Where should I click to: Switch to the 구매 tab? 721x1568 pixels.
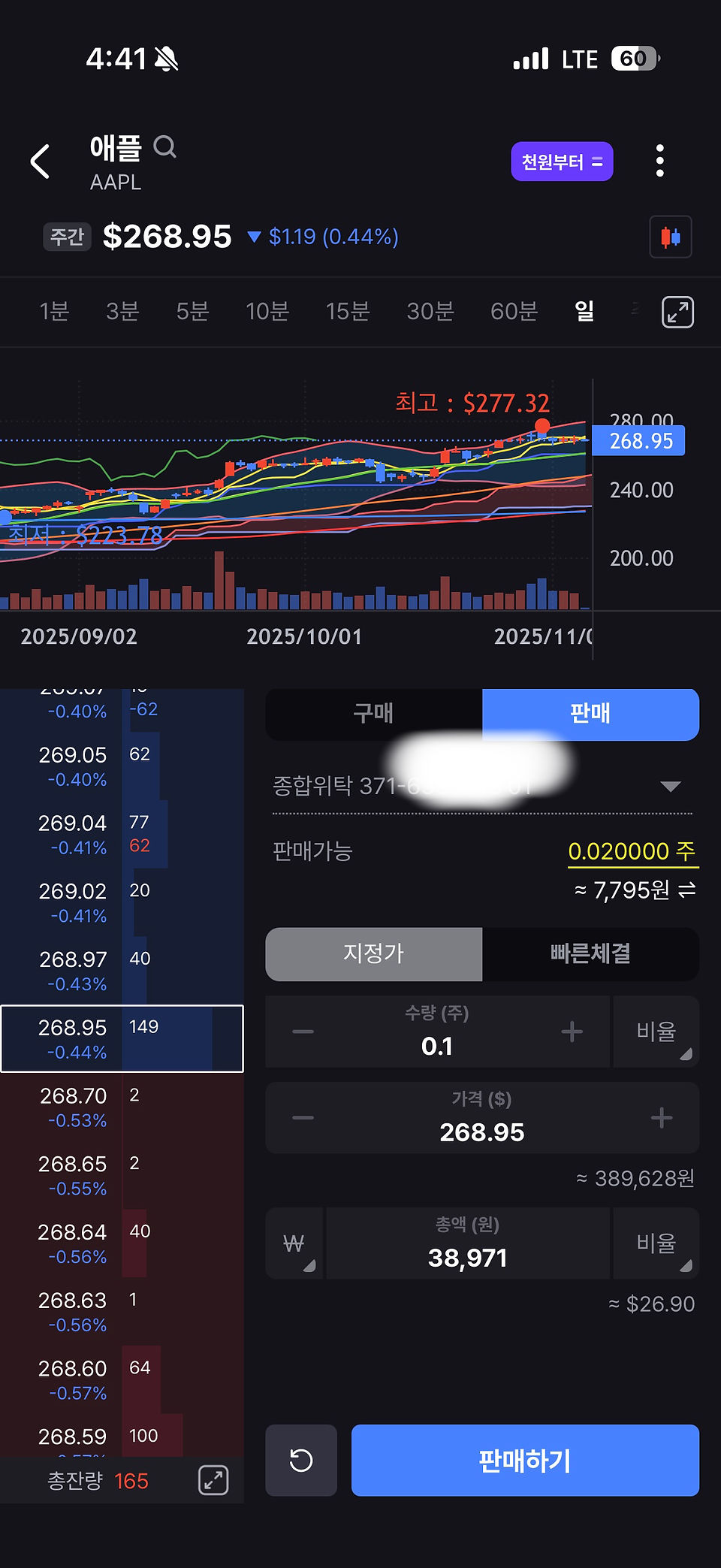[x=374, y=714]
